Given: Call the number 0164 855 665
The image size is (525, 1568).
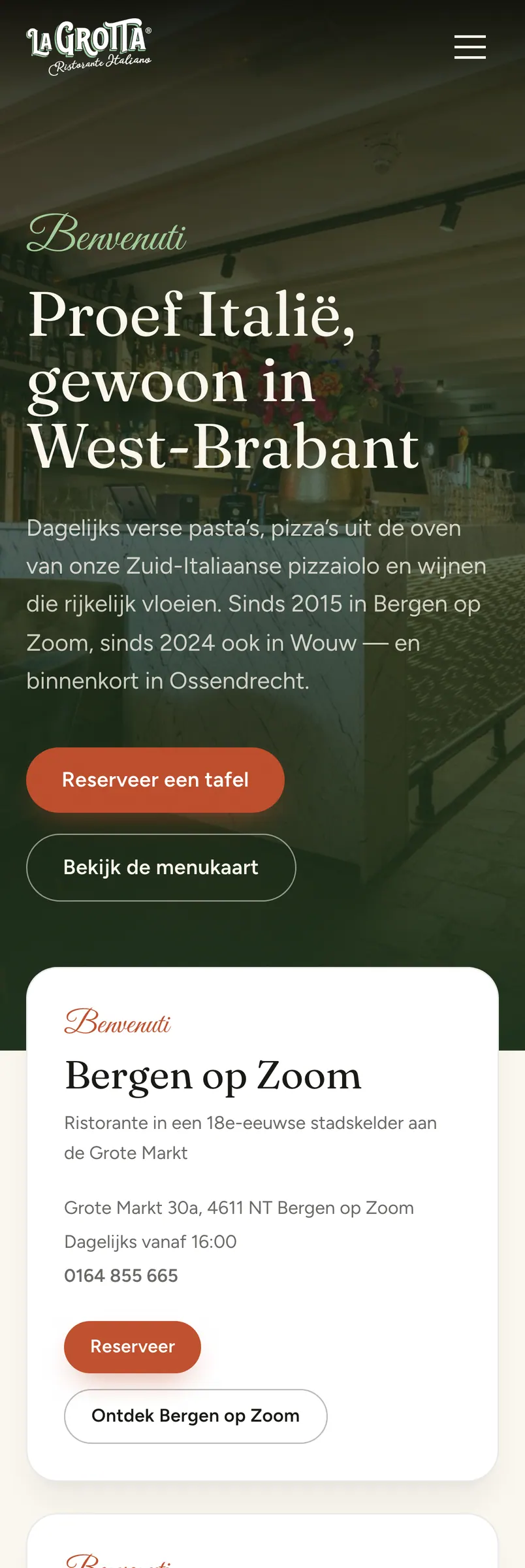Looking at the screenshot, I should pos(121,1275).
